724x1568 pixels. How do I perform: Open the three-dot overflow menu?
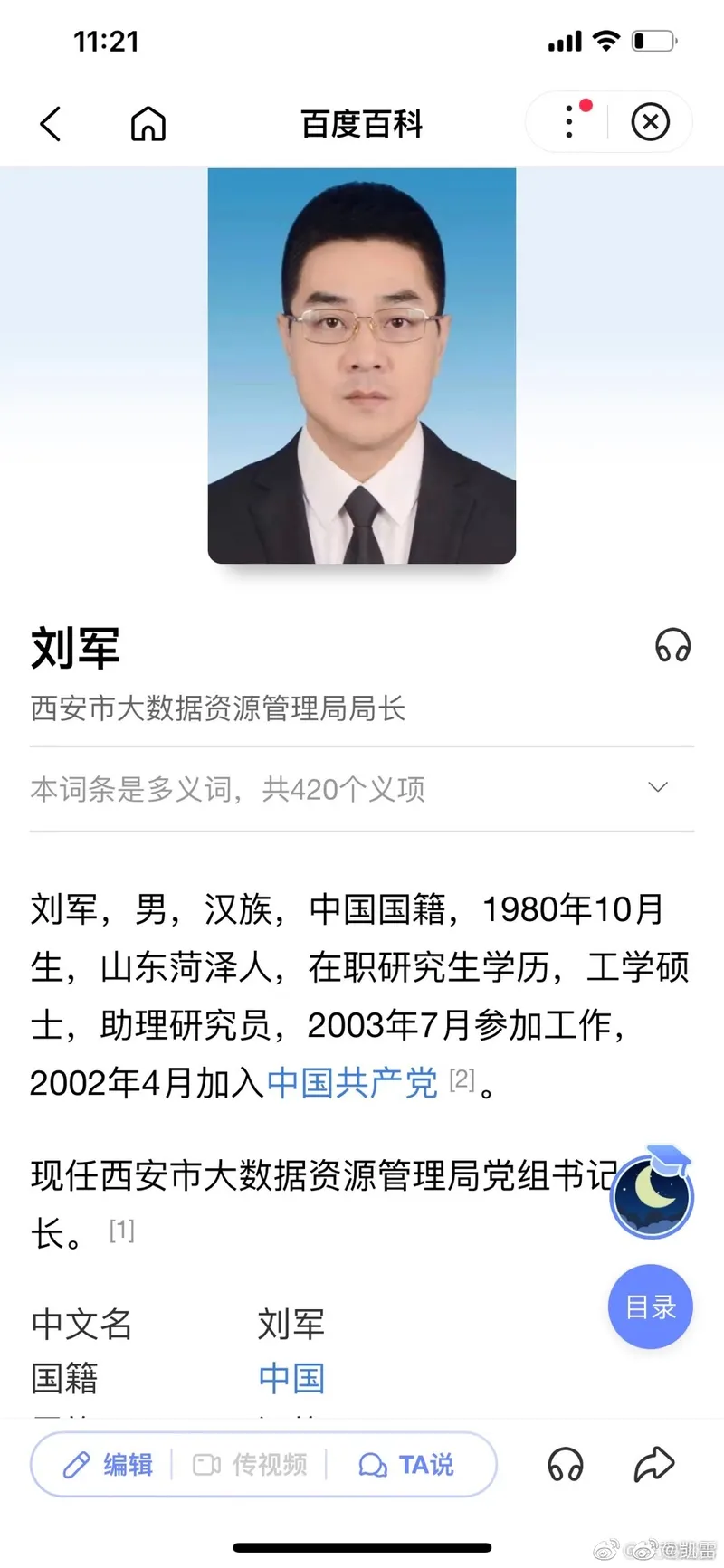click(569, 121)
